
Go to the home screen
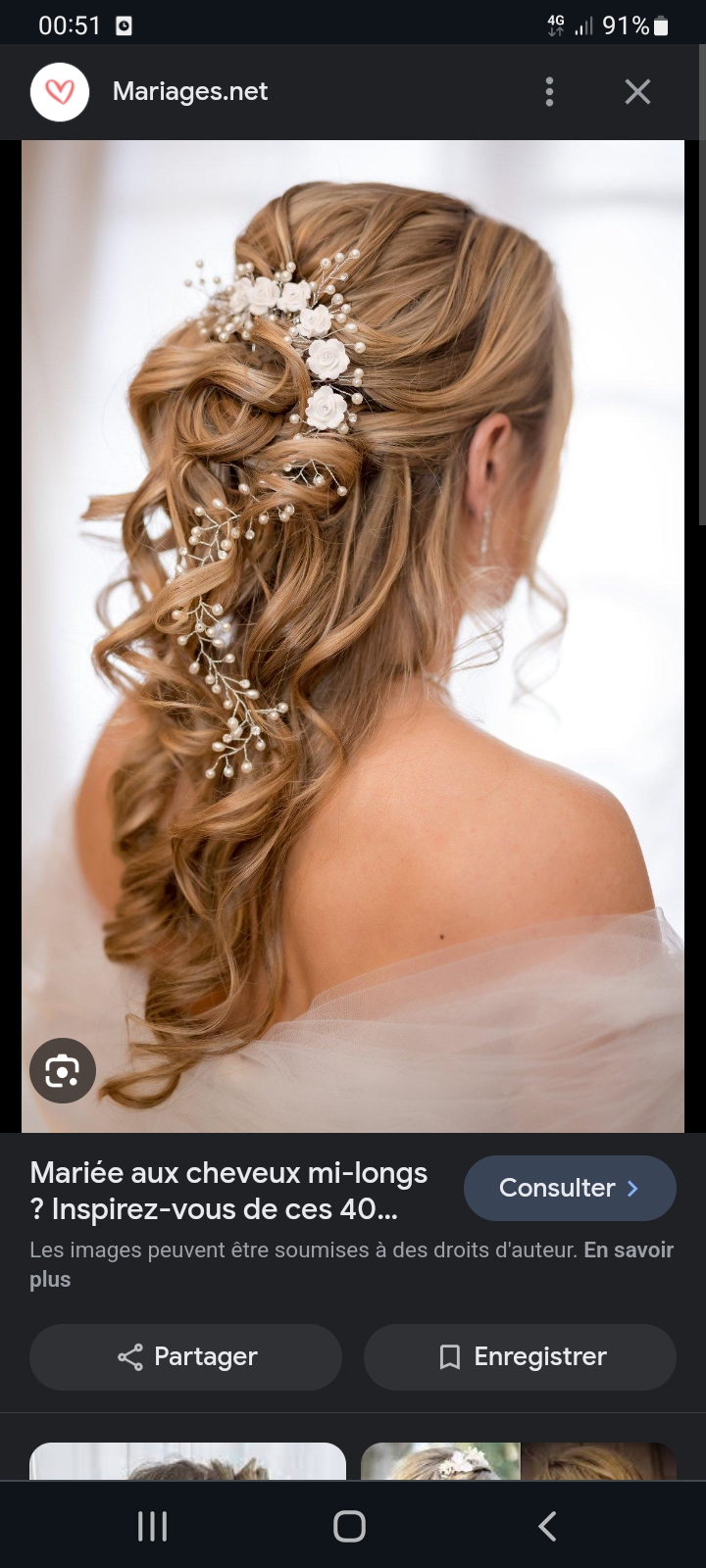pyautogui.click(x=349, y=1526)
